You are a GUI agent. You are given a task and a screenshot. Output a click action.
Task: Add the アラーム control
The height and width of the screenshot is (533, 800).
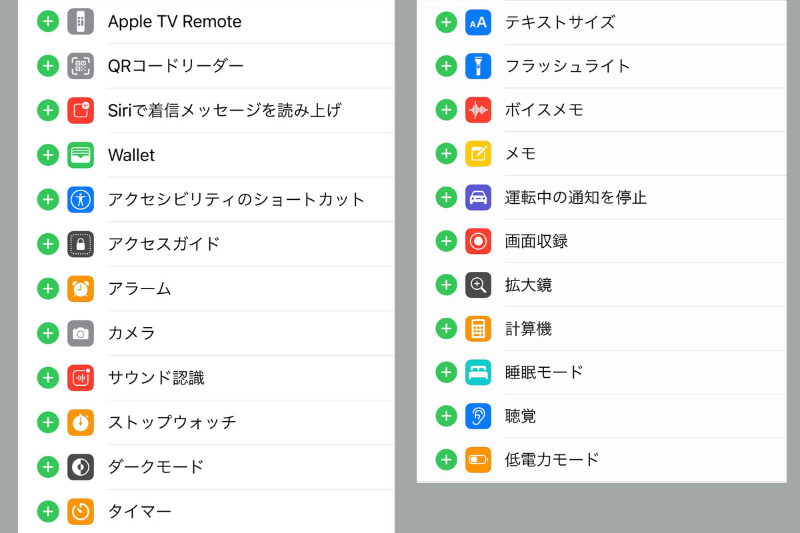47,288
